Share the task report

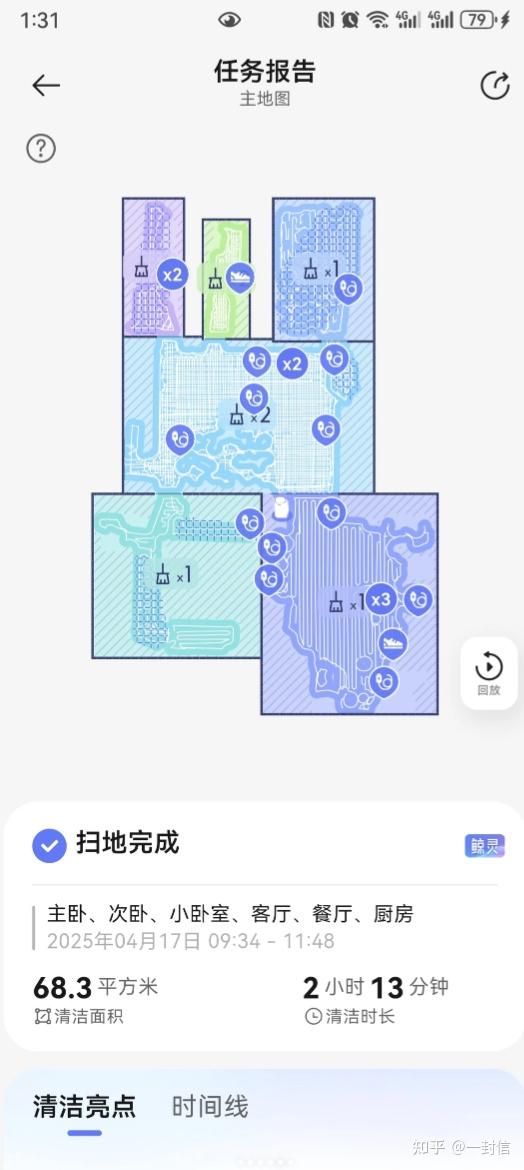pos(495,86)
